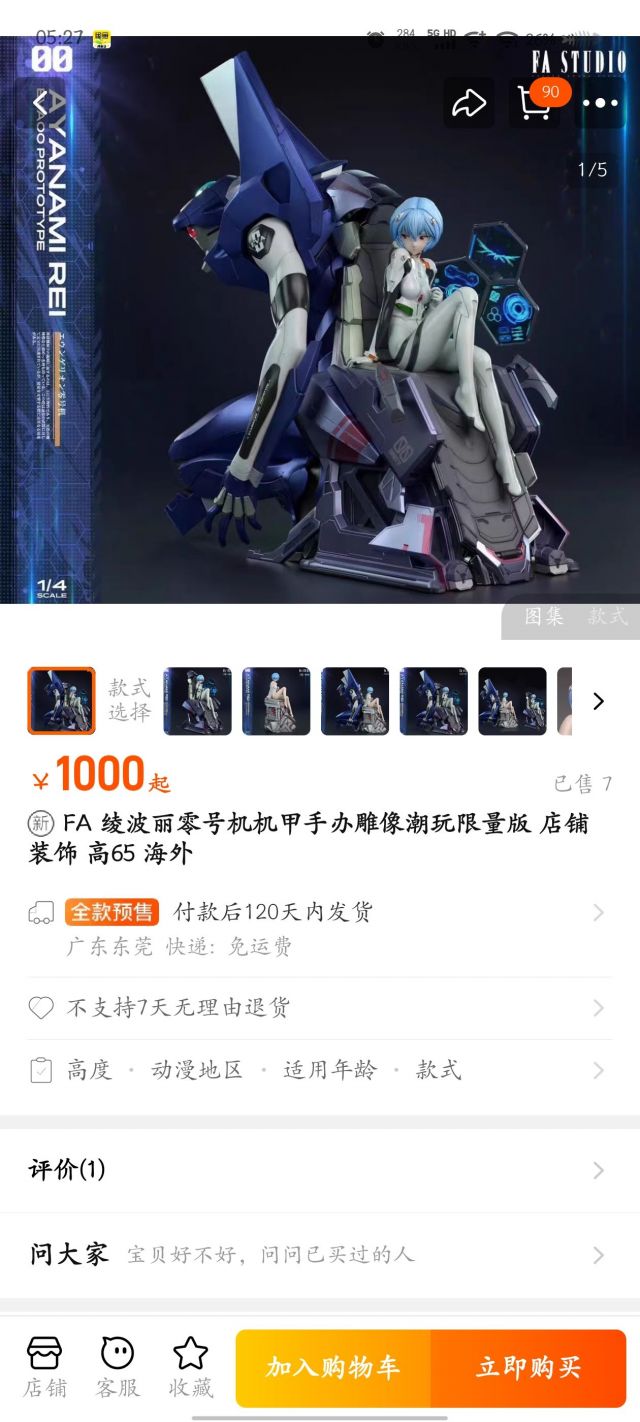The image size is (640, 1422).
Task: Select the orange-outlined first thumbnail
Action: point(61,701)
